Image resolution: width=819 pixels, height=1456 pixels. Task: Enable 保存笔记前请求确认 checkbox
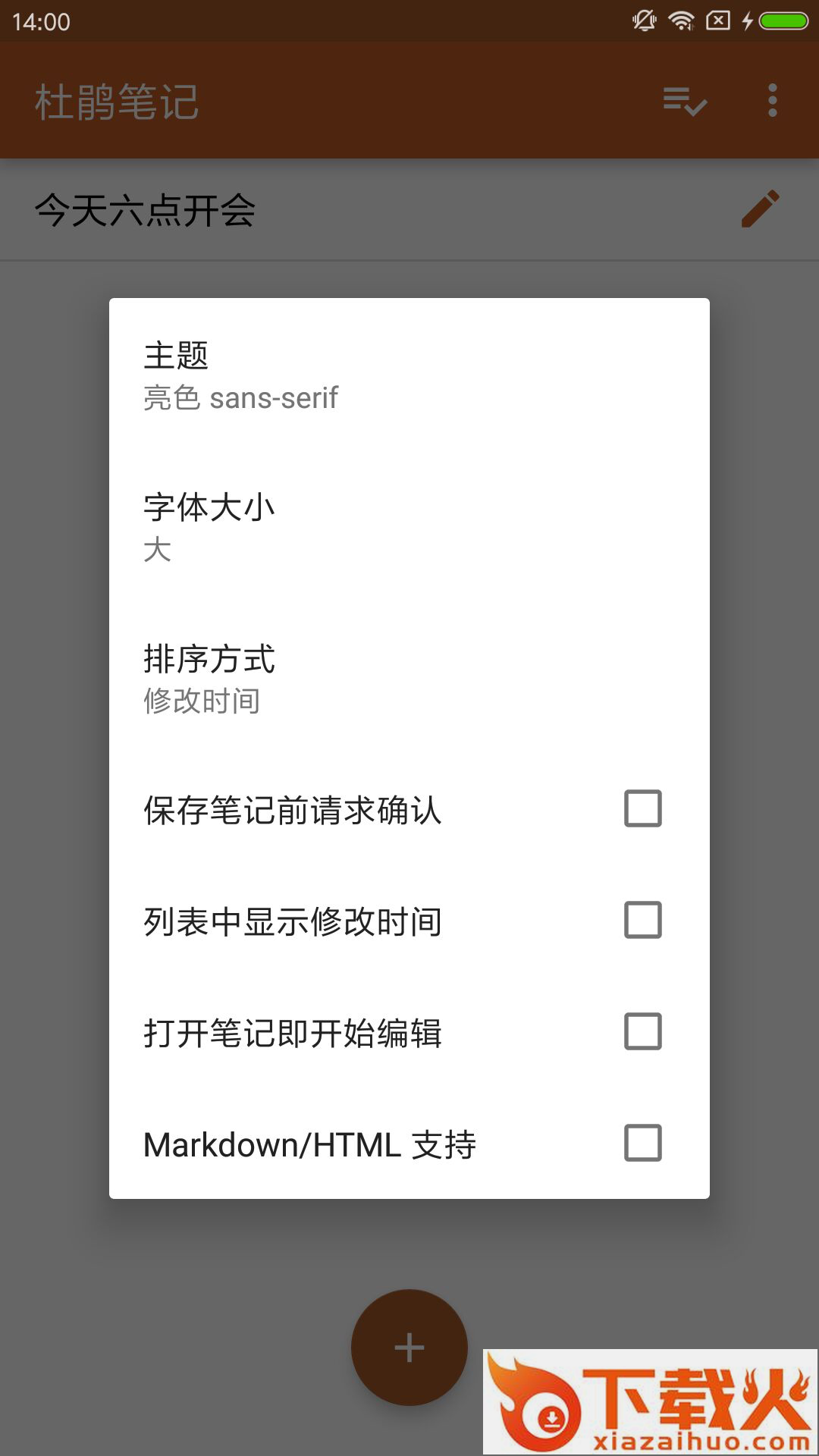click(x=642, y=808)
